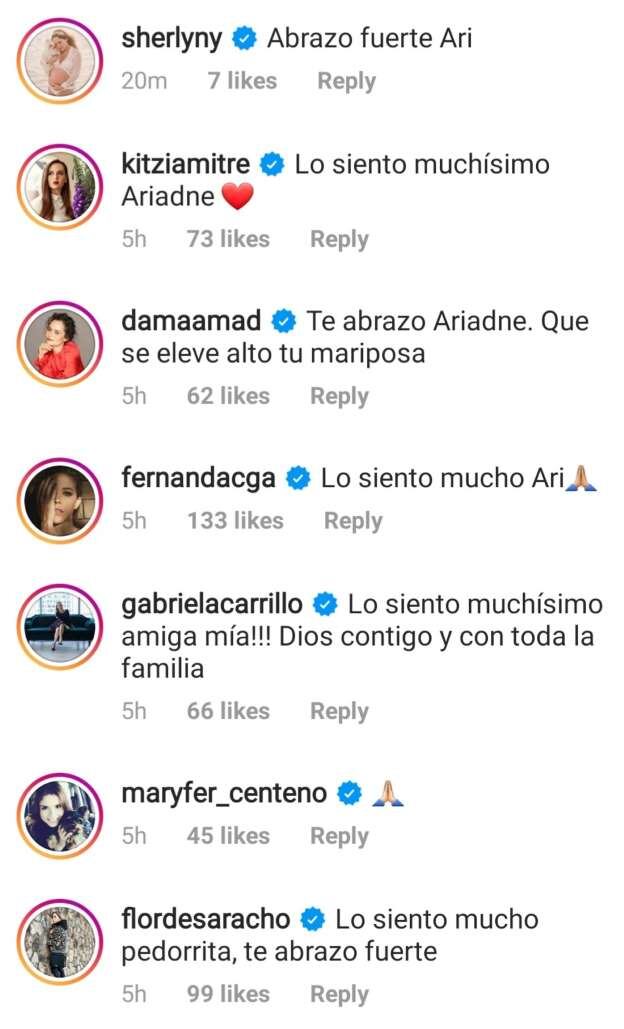This screenshot has height=1029, width=624.
Task: Reply to fernandacga's comment
Action: pyautogui.click(x=353, y=521)
